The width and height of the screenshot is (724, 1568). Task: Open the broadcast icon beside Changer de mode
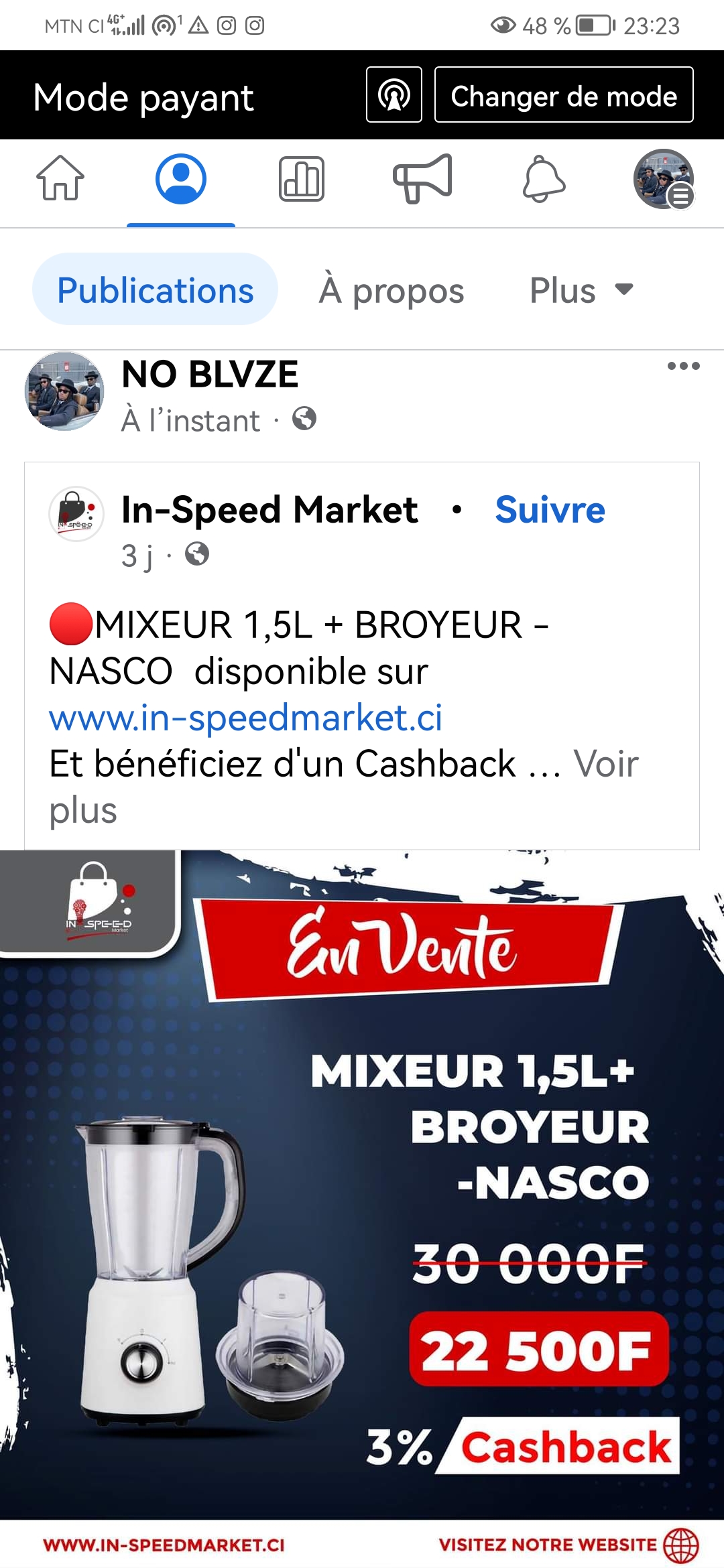pos(394,95)
